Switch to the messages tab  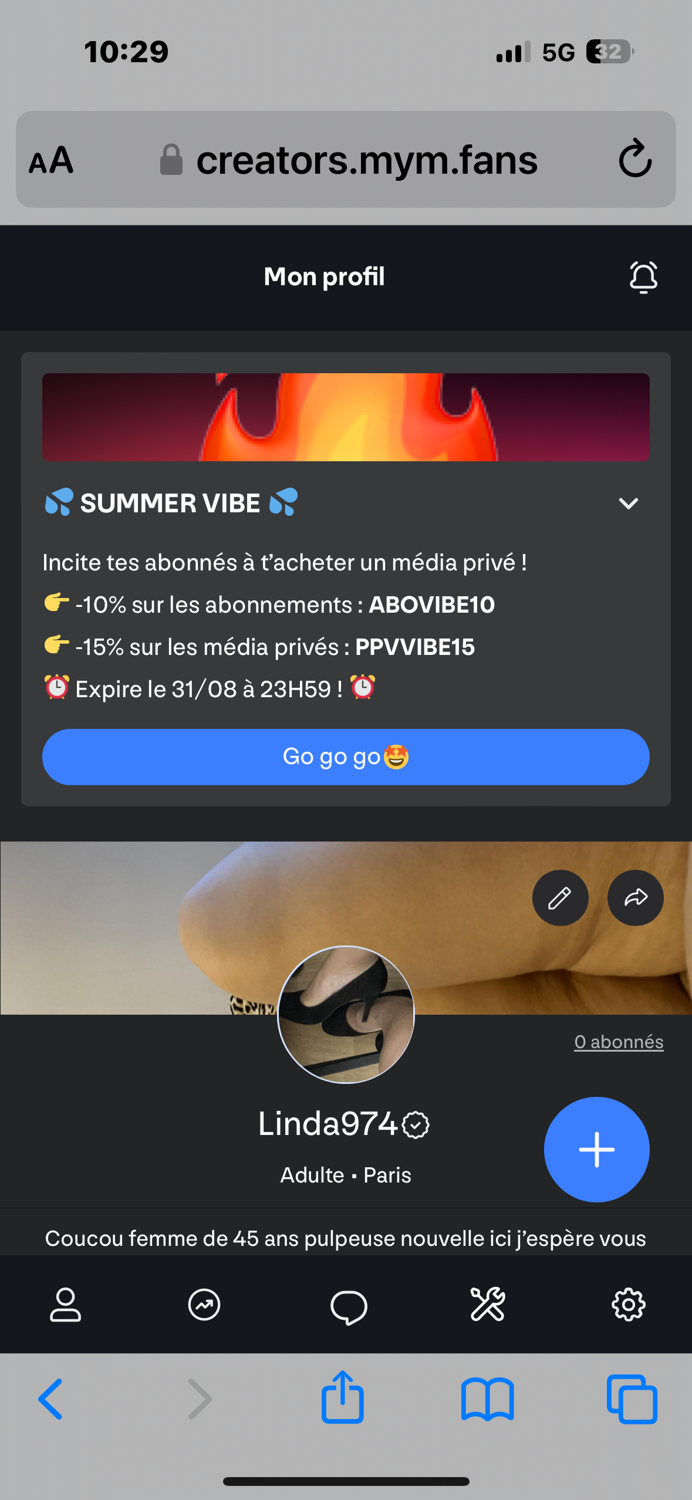(x=348, y=1306)
